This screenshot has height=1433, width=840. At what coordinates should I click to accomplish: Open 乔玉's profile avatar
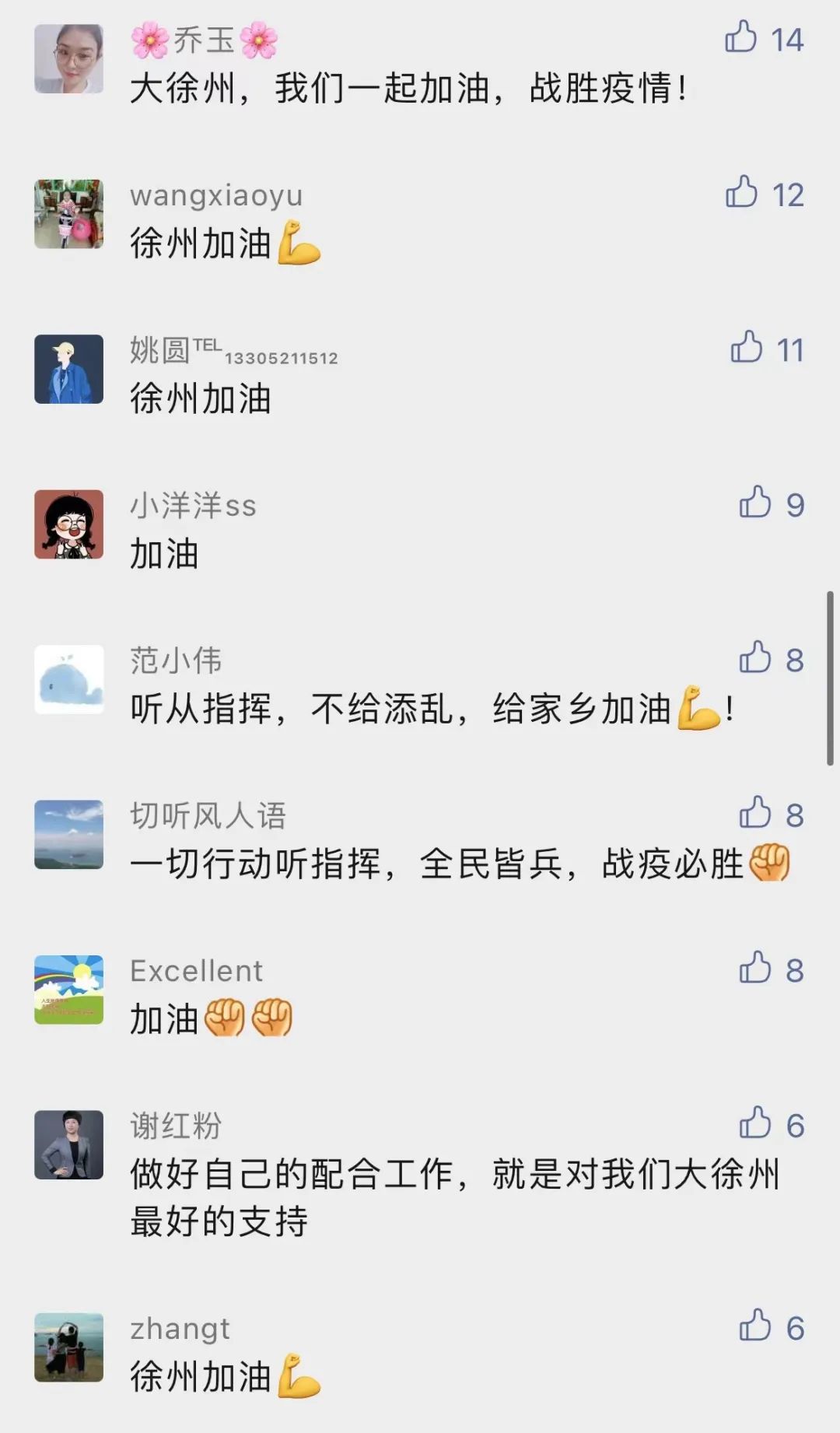tap(69, 58)
